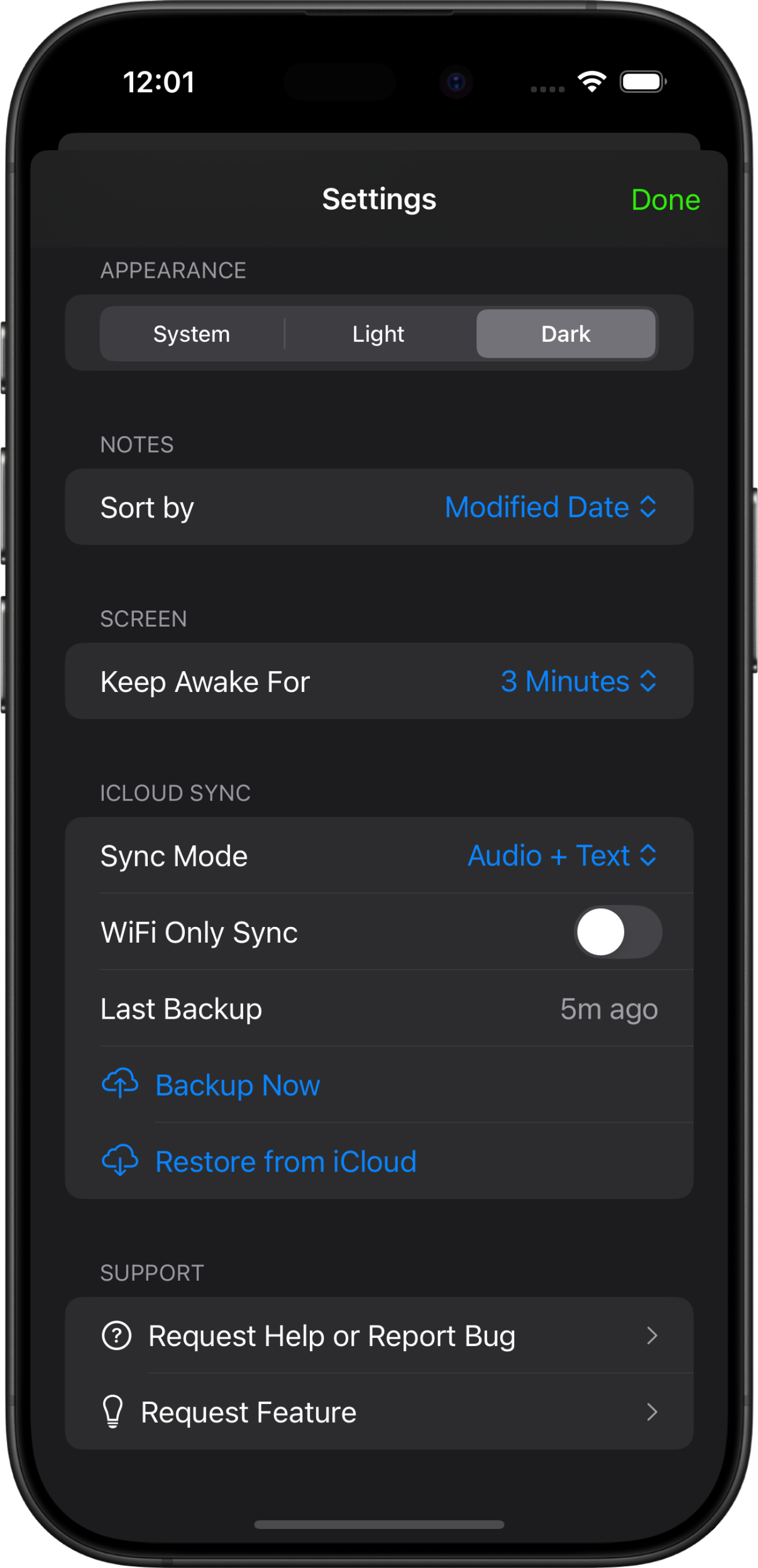Click the arrows next to Audio + Text
The image size is (758, 1568).
(649, 855)
